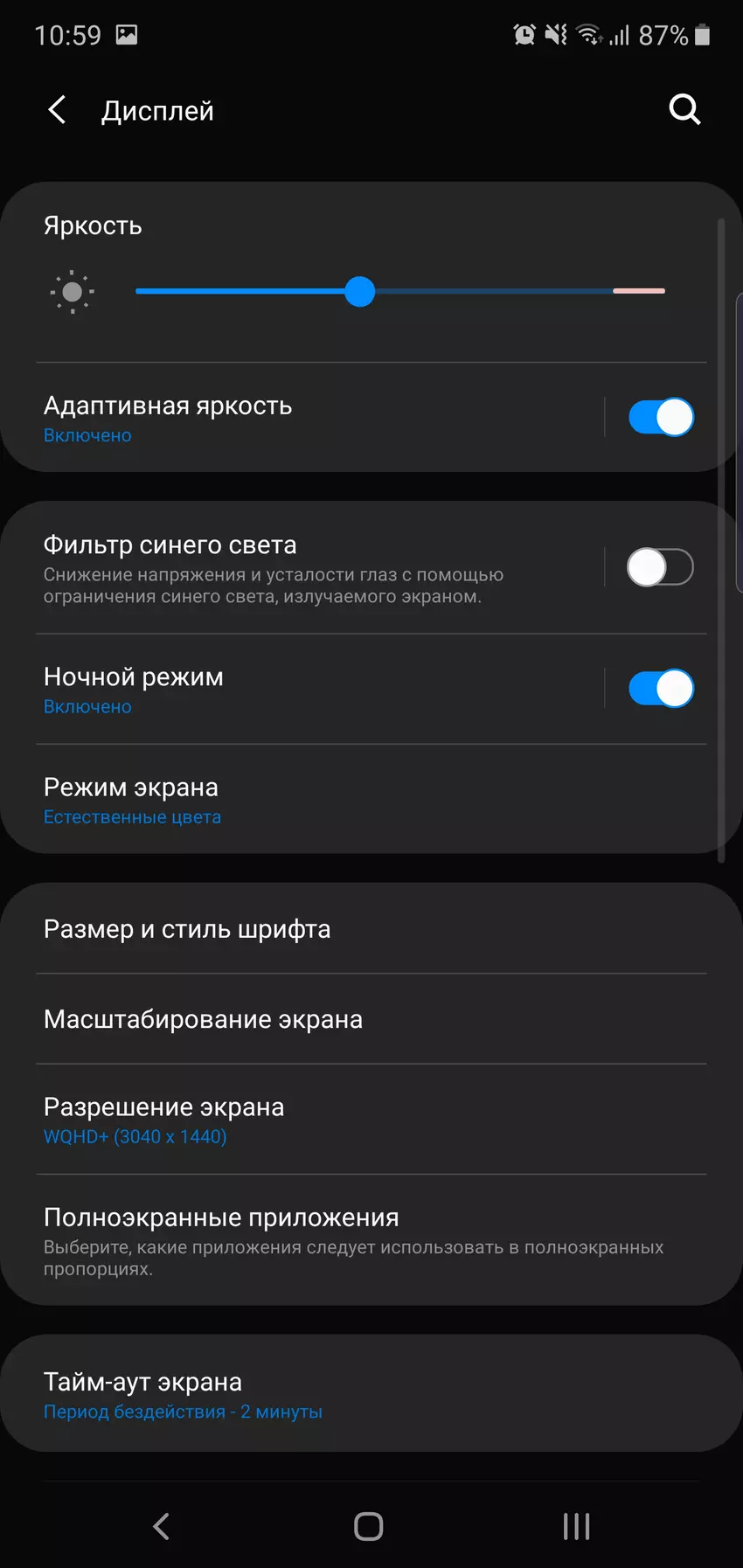Screen dimensions: 743x1568
Task: Tap the system home button
Action: coord(369,1526)
